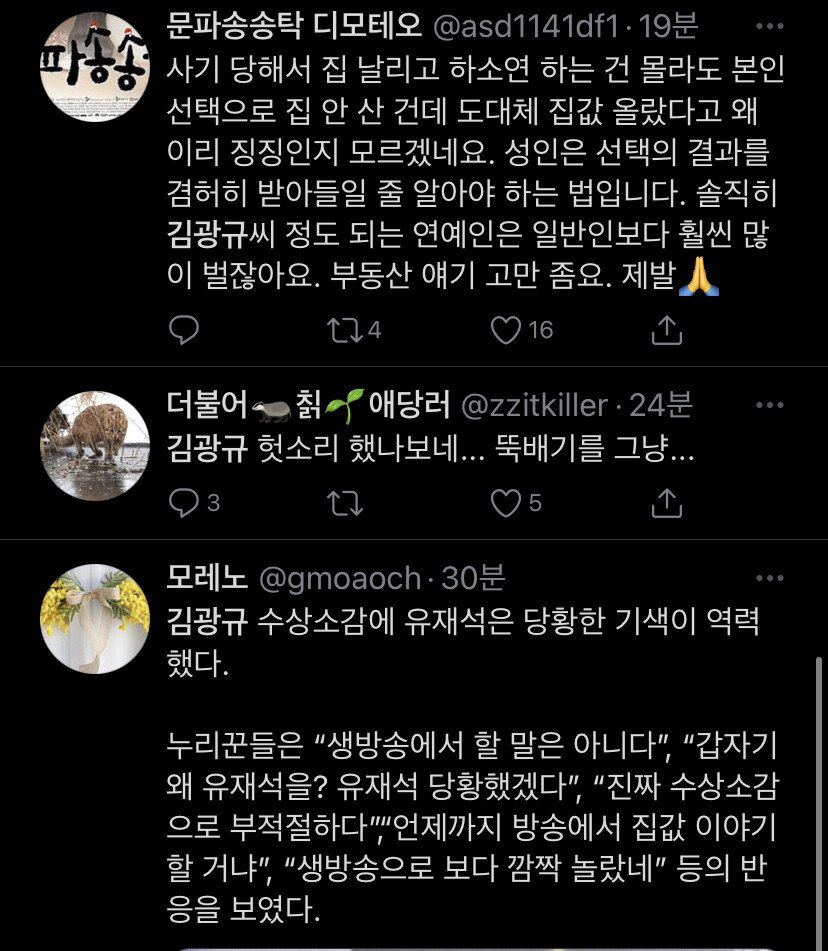Screen dimensions: 828x951
Task: Reply to @zzitkiller's tweet
Action: 184,503
